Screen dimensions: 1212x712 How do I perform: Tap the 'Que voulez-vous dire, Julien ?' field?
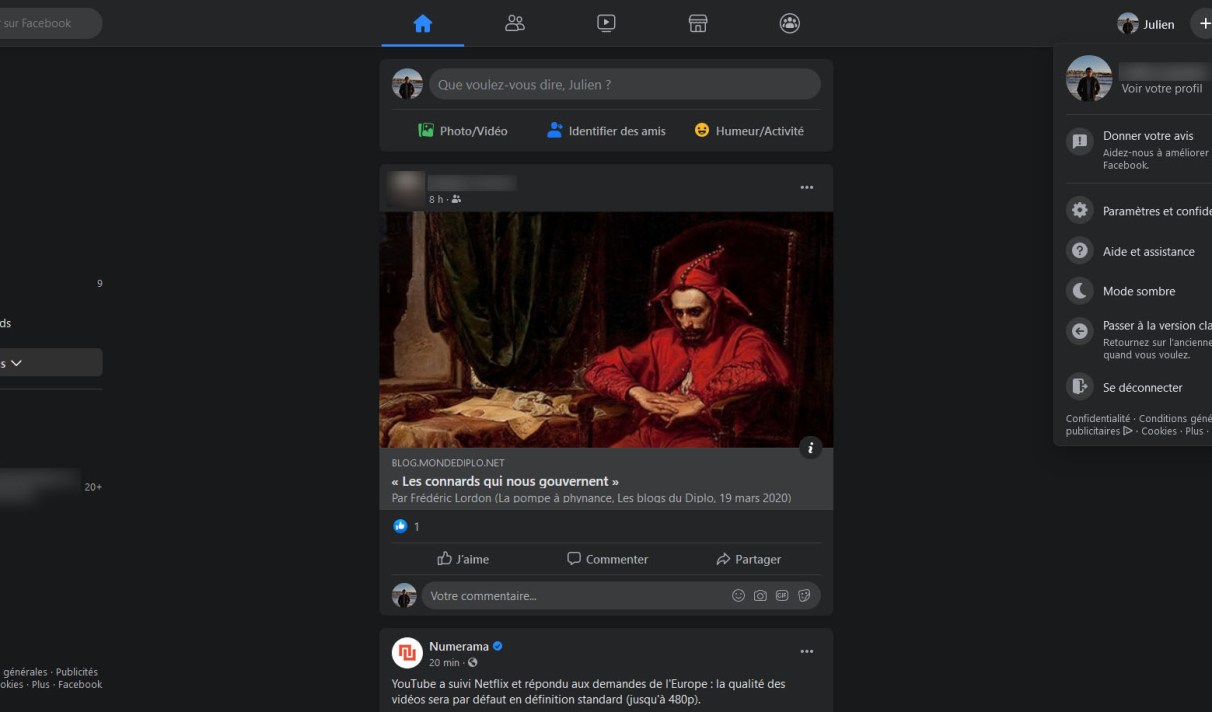624,84
